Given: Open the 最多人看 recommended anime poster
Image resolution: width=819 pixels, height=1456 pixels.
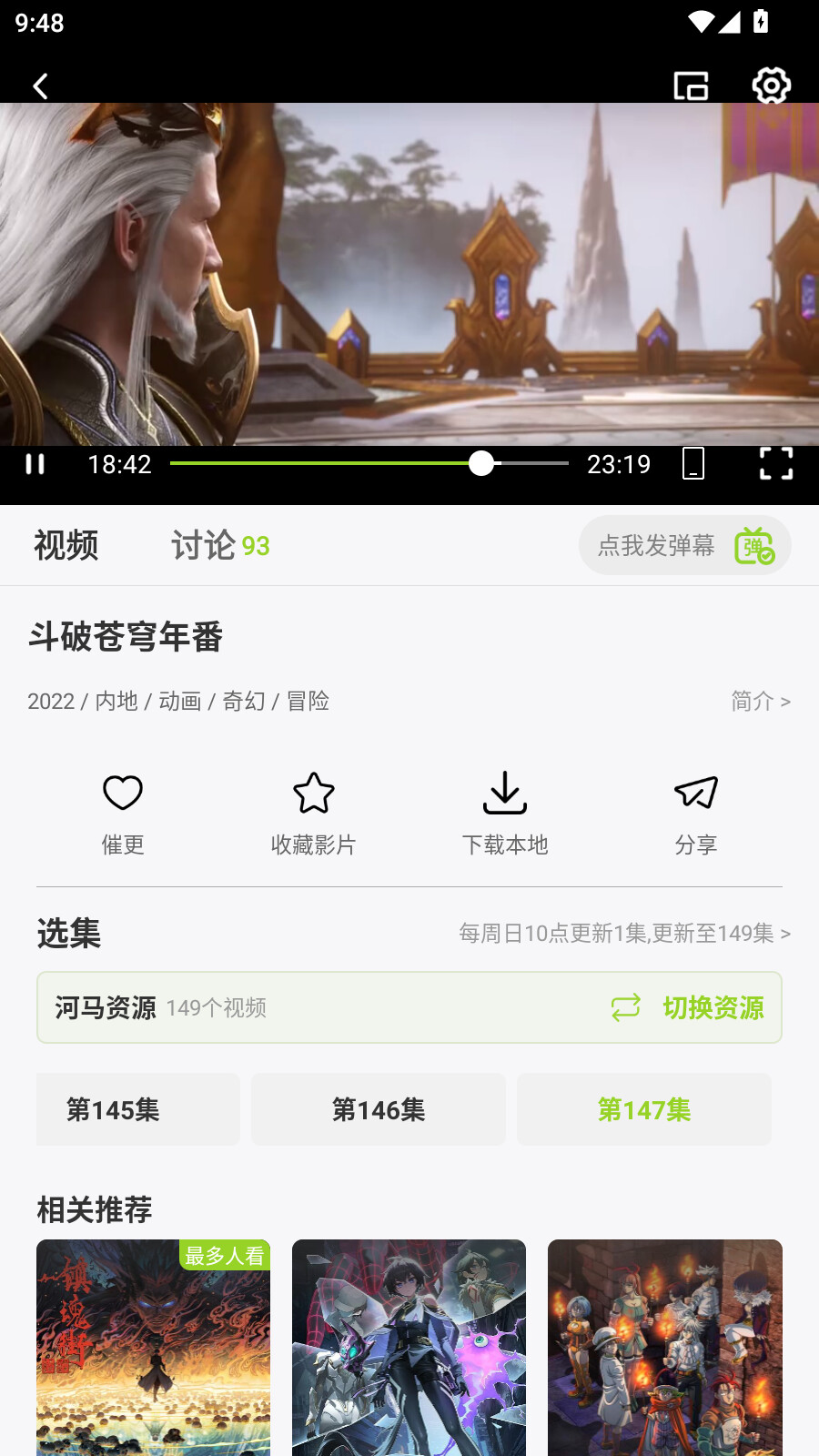Looking at the screenshot, I should point(153,1347).
